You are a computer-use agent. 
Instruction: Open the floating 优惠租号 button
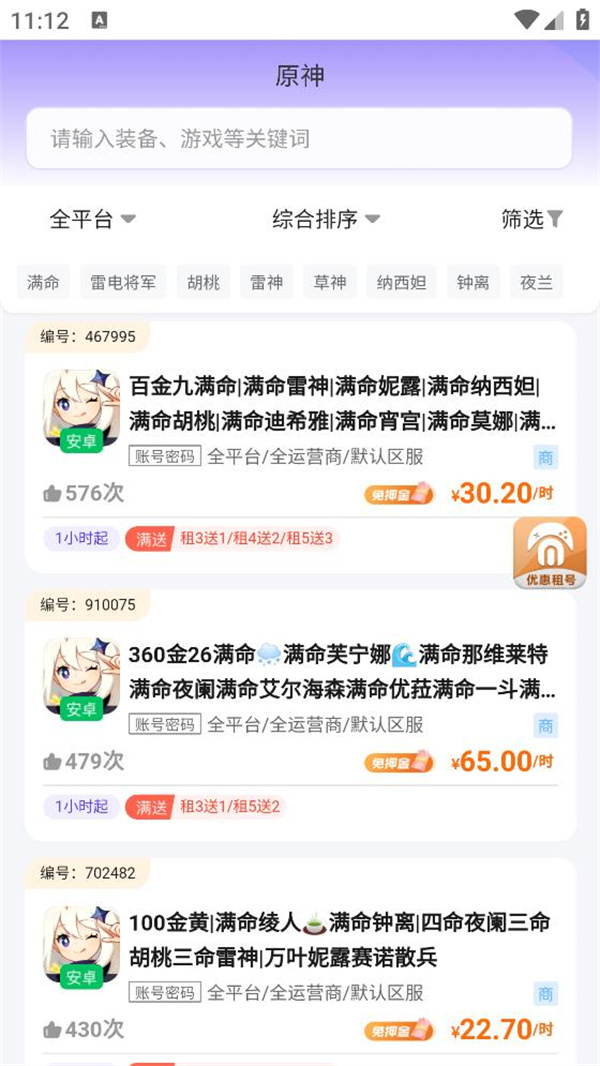tap(549, 553)
